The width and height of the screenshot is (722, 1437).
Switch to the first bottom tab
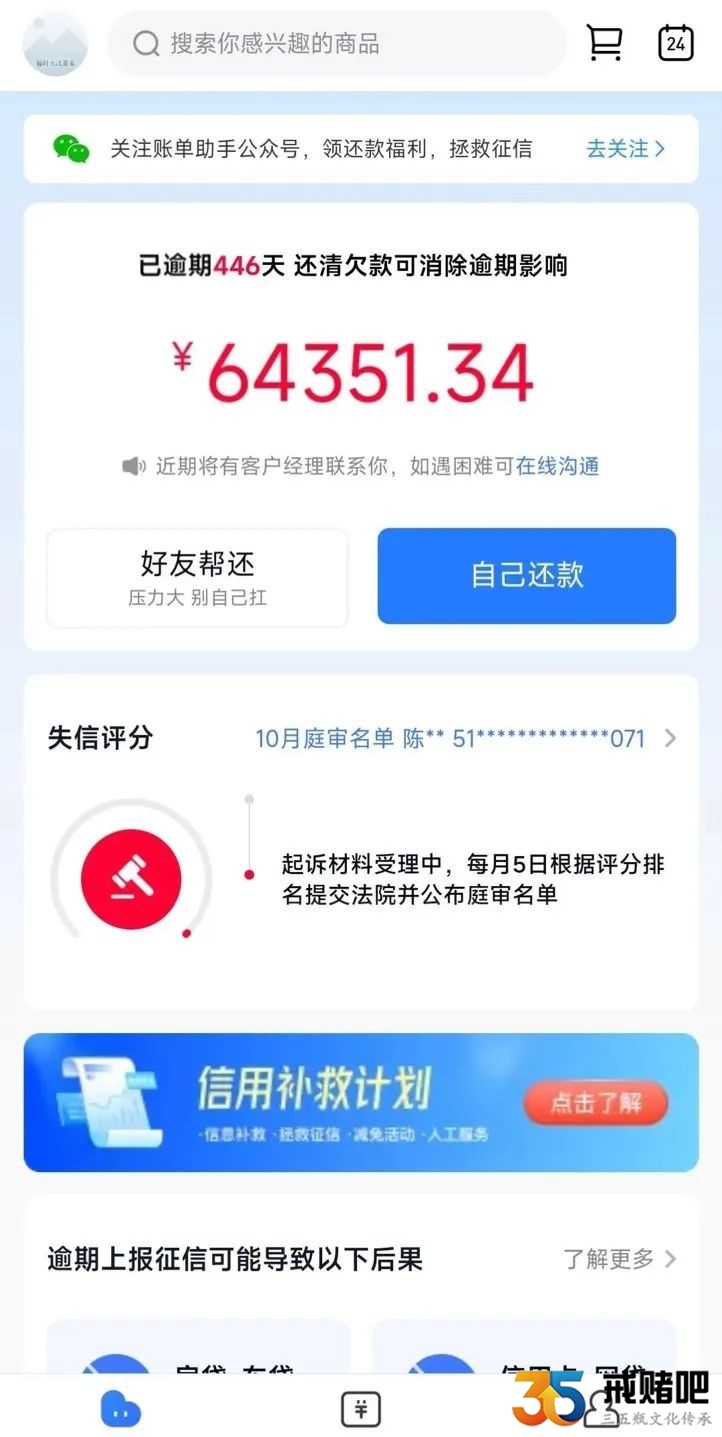coord(120,1408)
